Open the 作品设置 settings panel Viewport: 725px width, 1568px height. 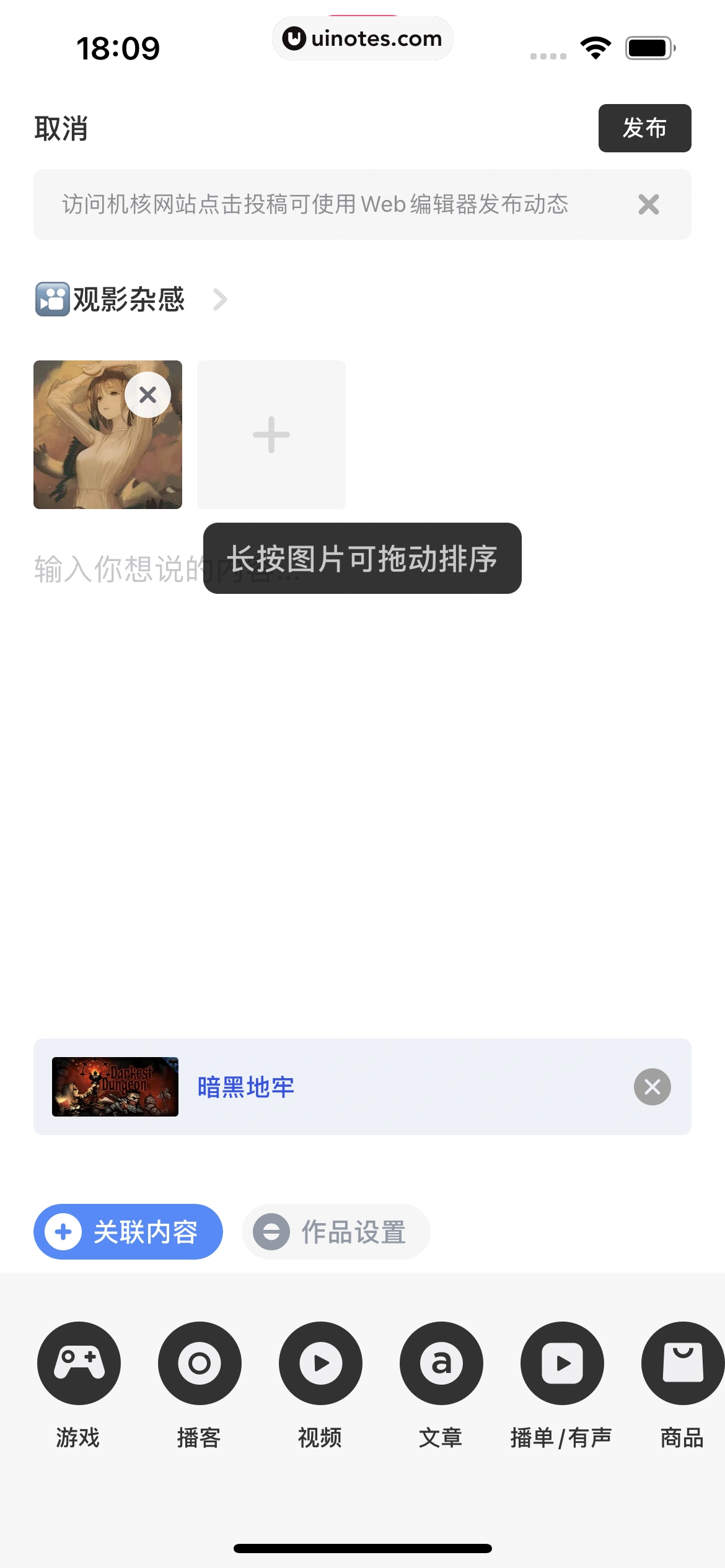[x=335, y=1232]
